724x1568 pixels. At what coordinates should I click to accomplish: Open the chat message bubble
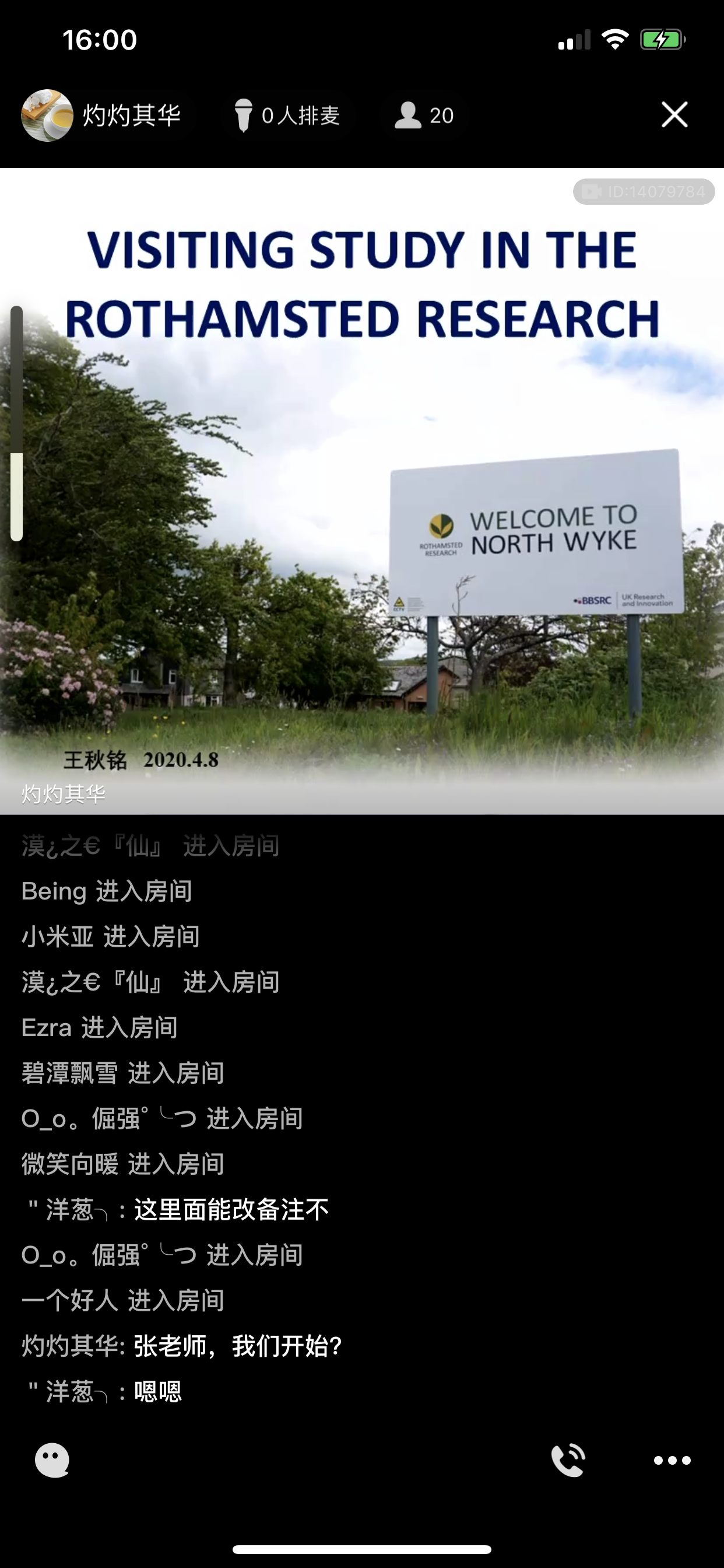tap(52, 1459)
